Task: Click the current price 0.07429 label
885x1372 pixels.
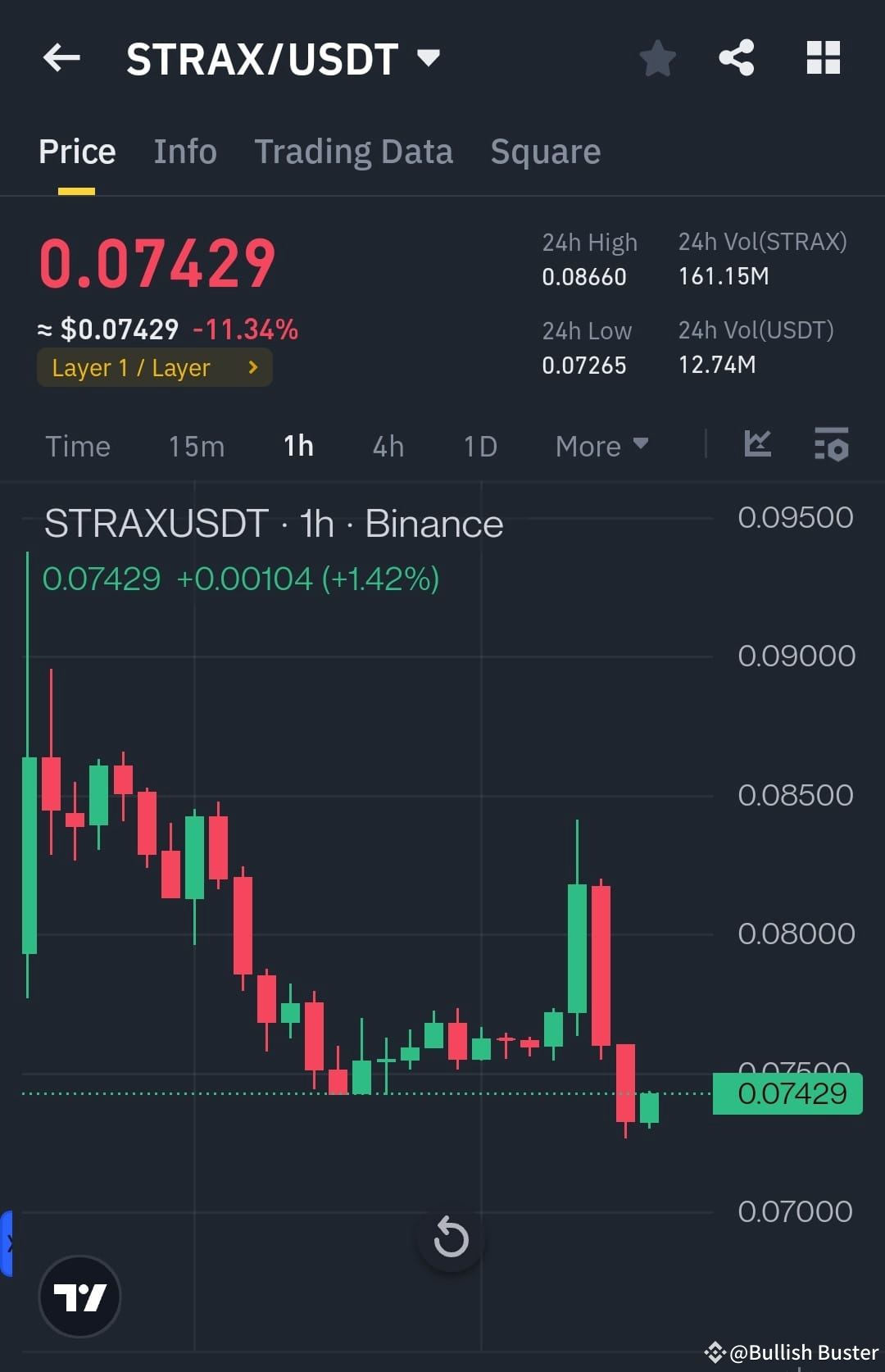Action: click(158, 262)
